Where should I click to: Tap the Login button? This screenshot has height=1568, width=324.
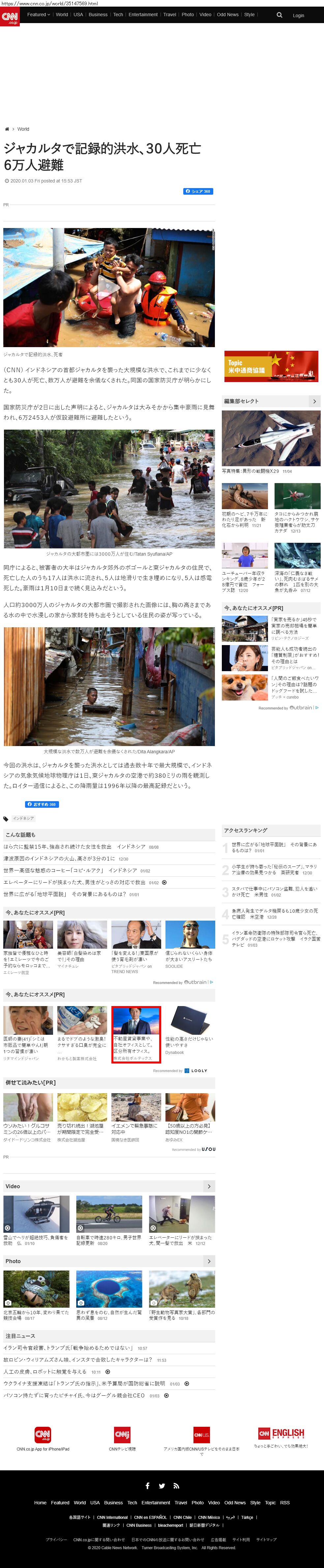pyautogui.click(x=298, y=15)
